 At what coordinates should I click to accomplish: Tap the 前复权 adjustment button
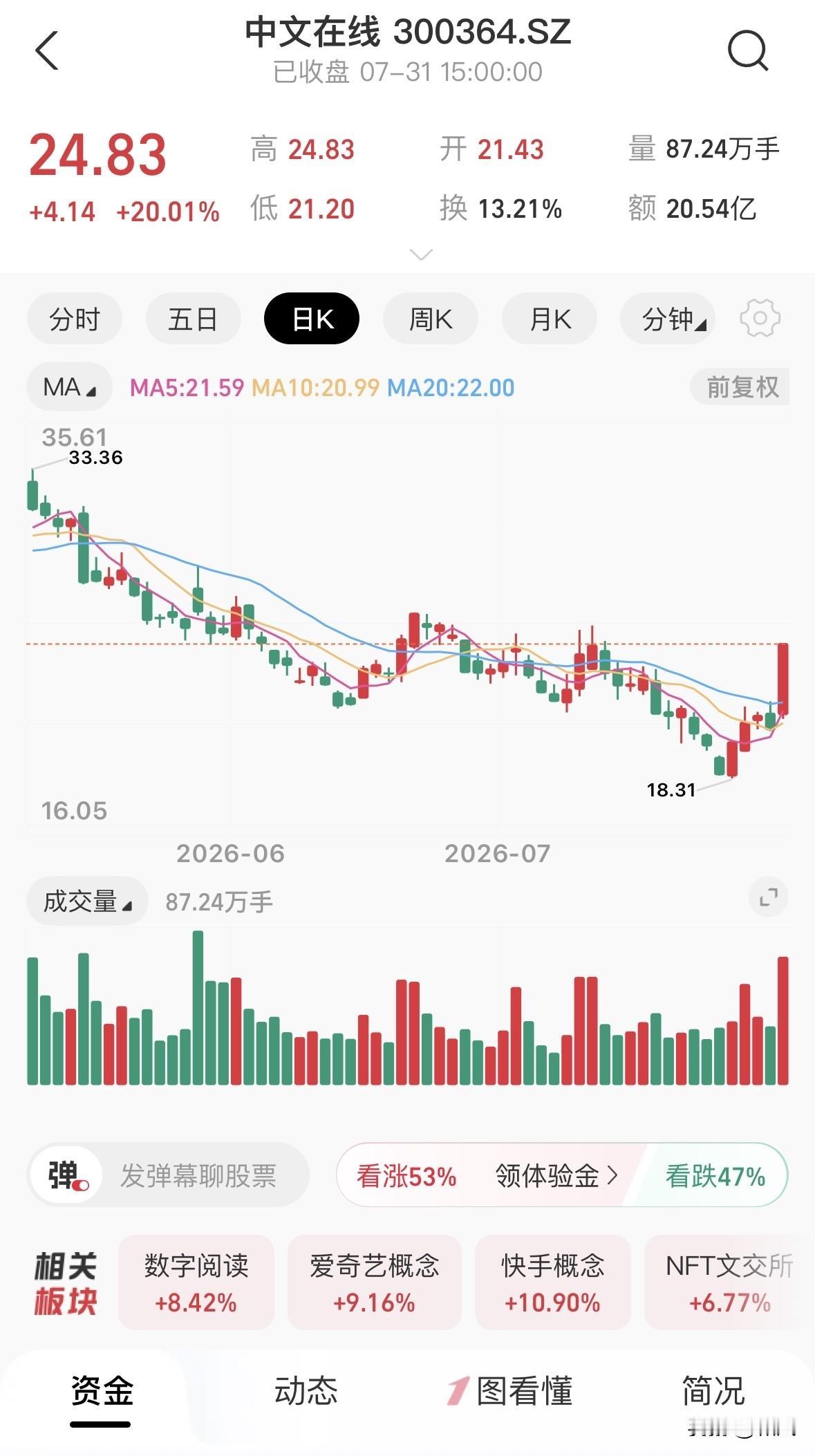740,387
